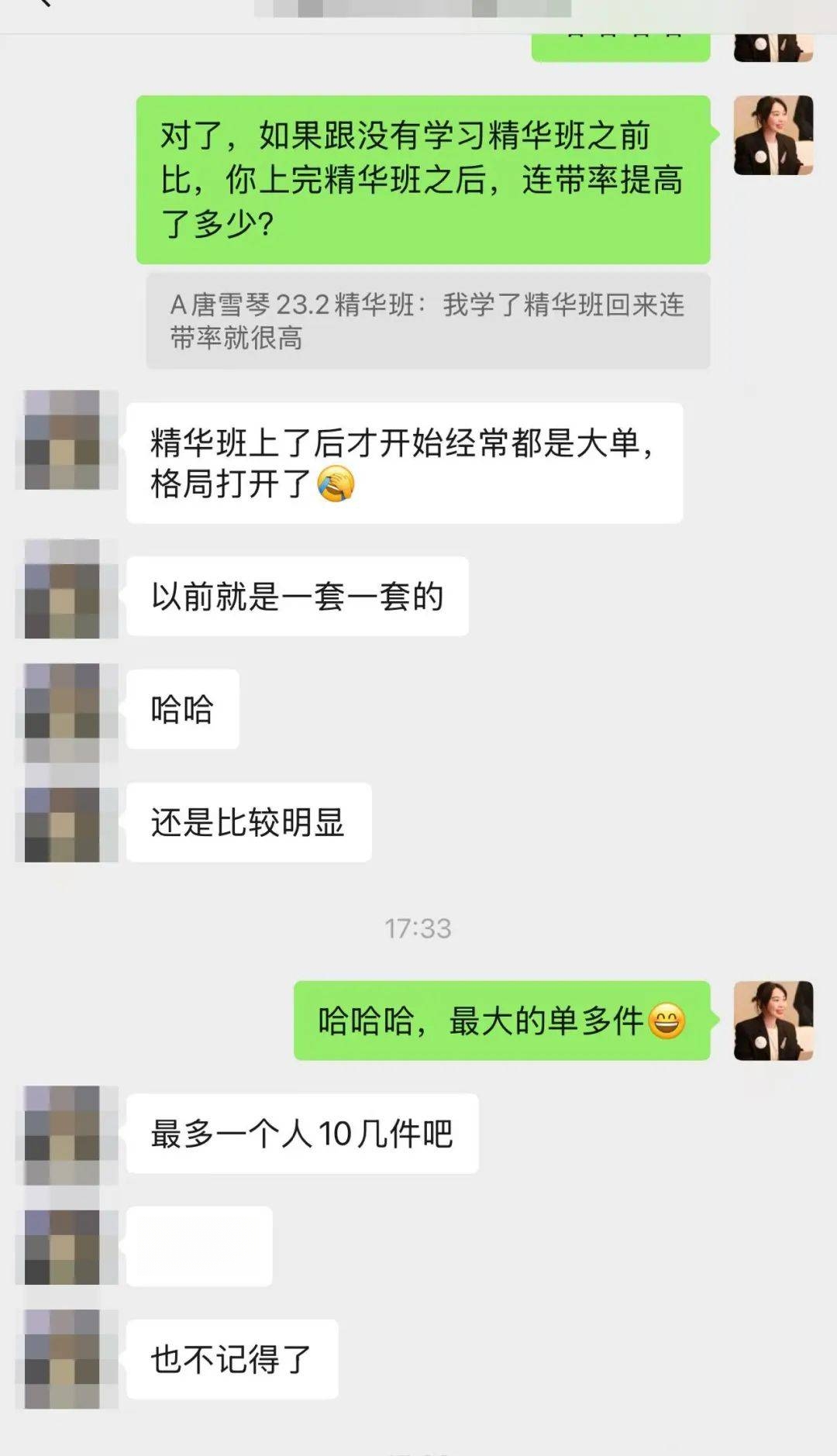
Task: Open the quoted message from A唐雪琴
Action: tap(428, 321)
